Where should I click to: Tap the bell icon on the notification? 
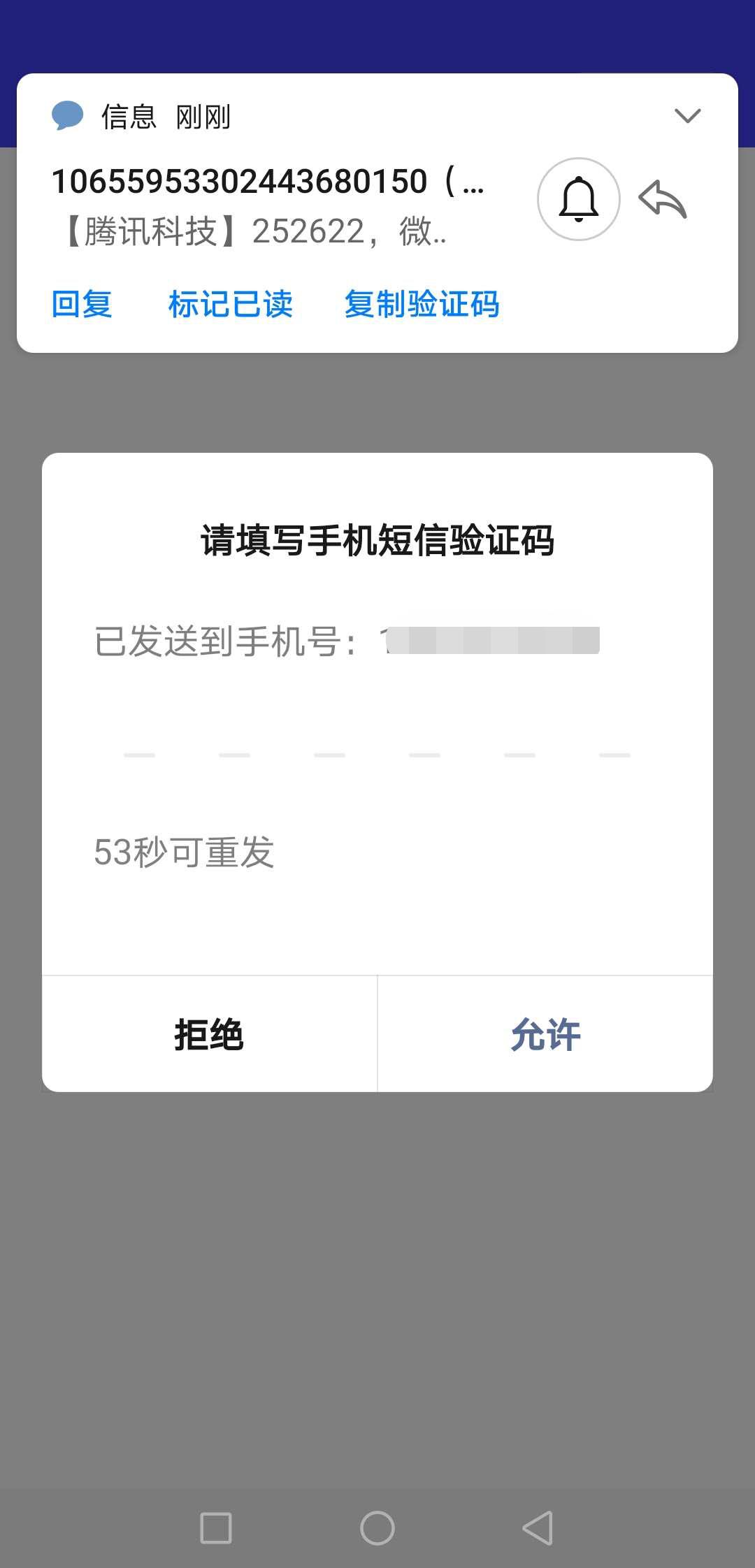pyautogui.click(x=578, y=199)
